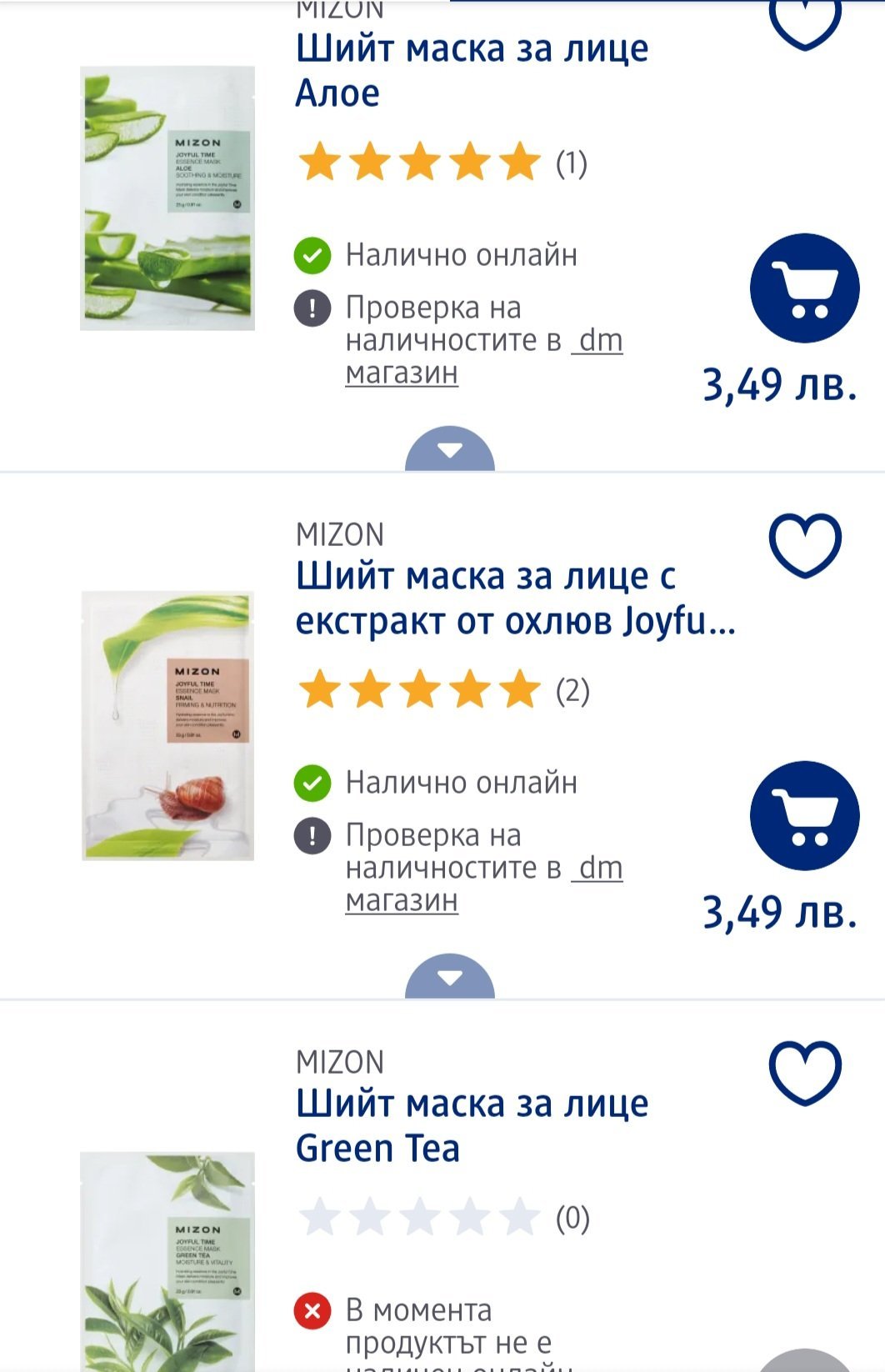885x1372 pixels.
Task: Open the Шийт маска за лице Алое title
Action: [x=472, y=71]
